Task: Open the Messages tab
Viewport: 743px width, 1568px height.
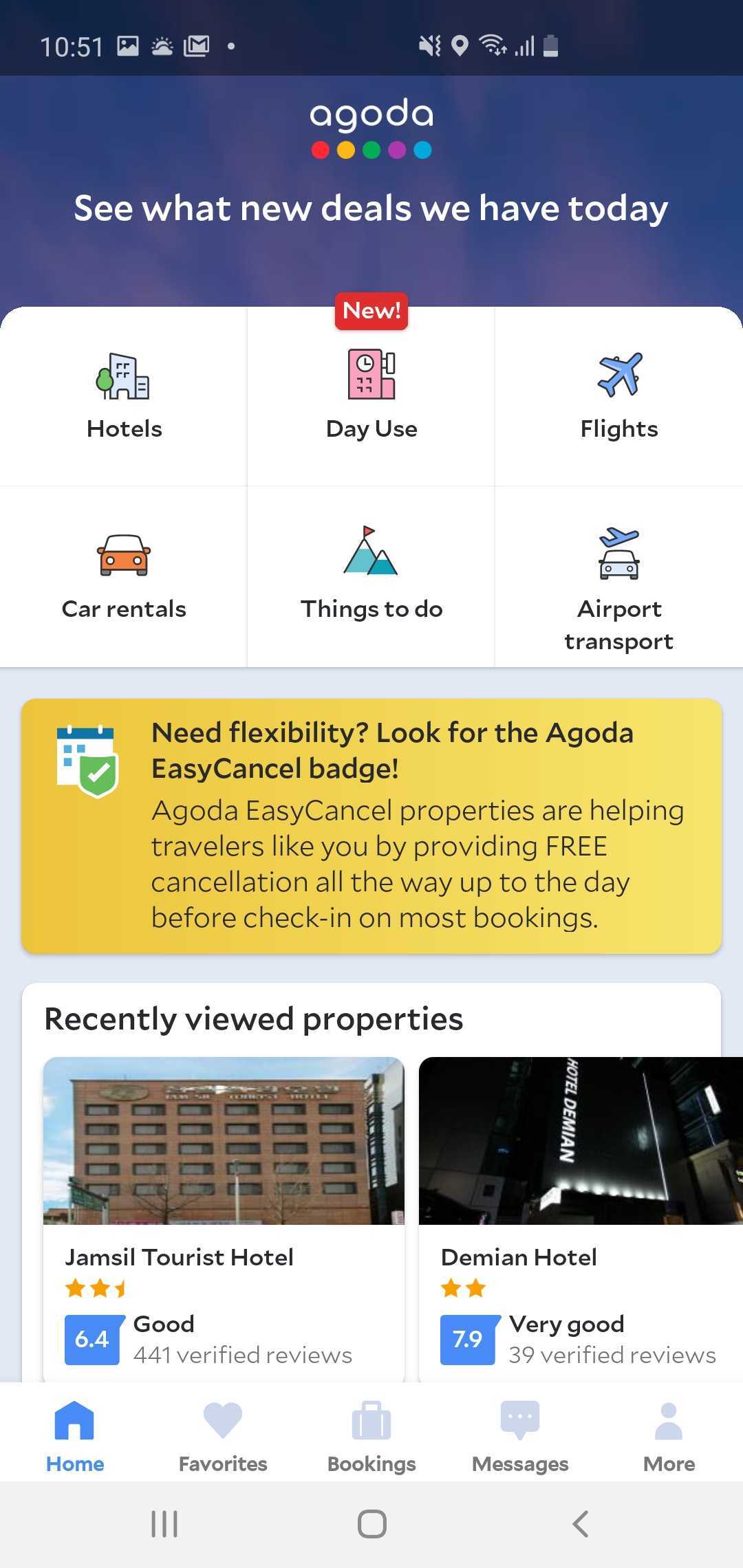Action: (x=520, y=1435)
